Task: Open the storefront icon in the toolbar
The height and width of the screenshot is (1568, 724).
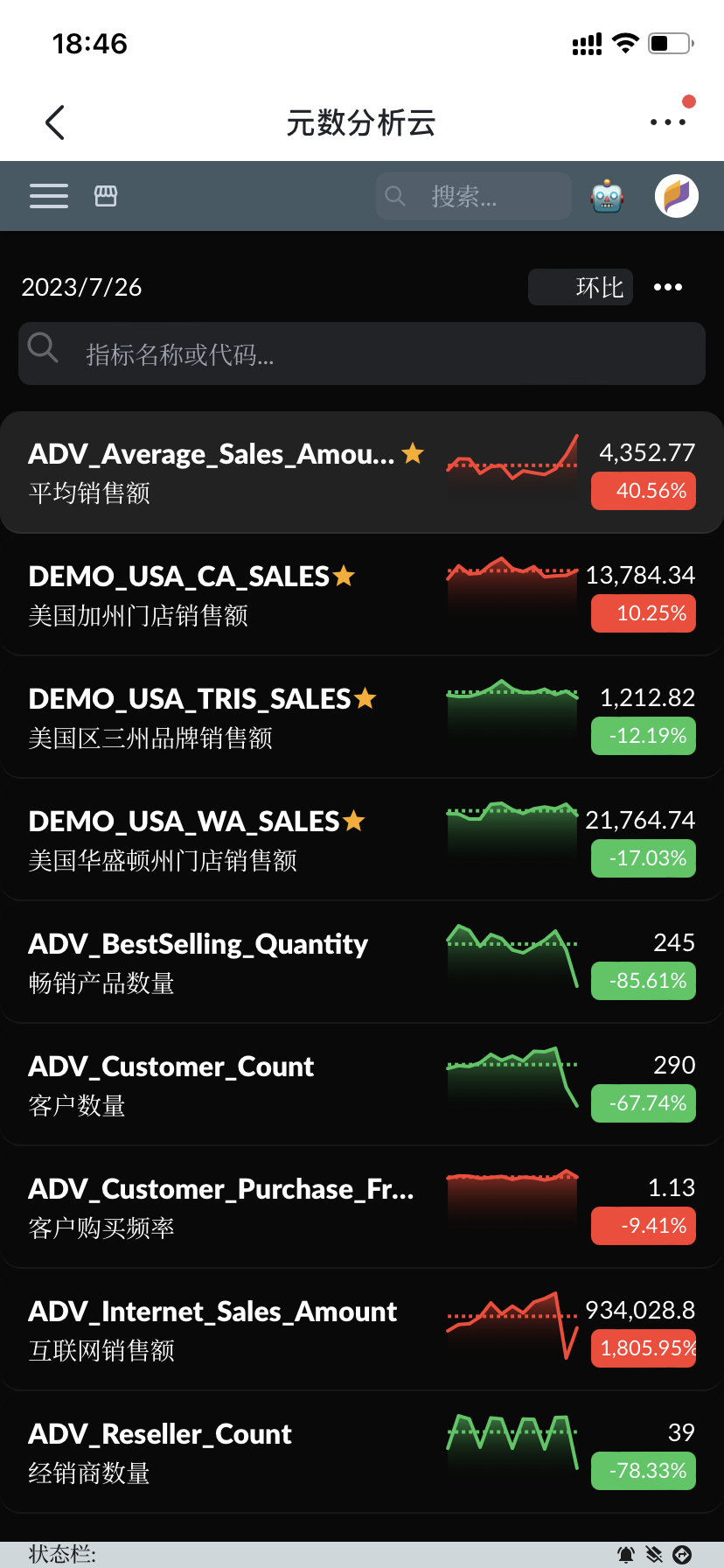Action: point(105,195)
